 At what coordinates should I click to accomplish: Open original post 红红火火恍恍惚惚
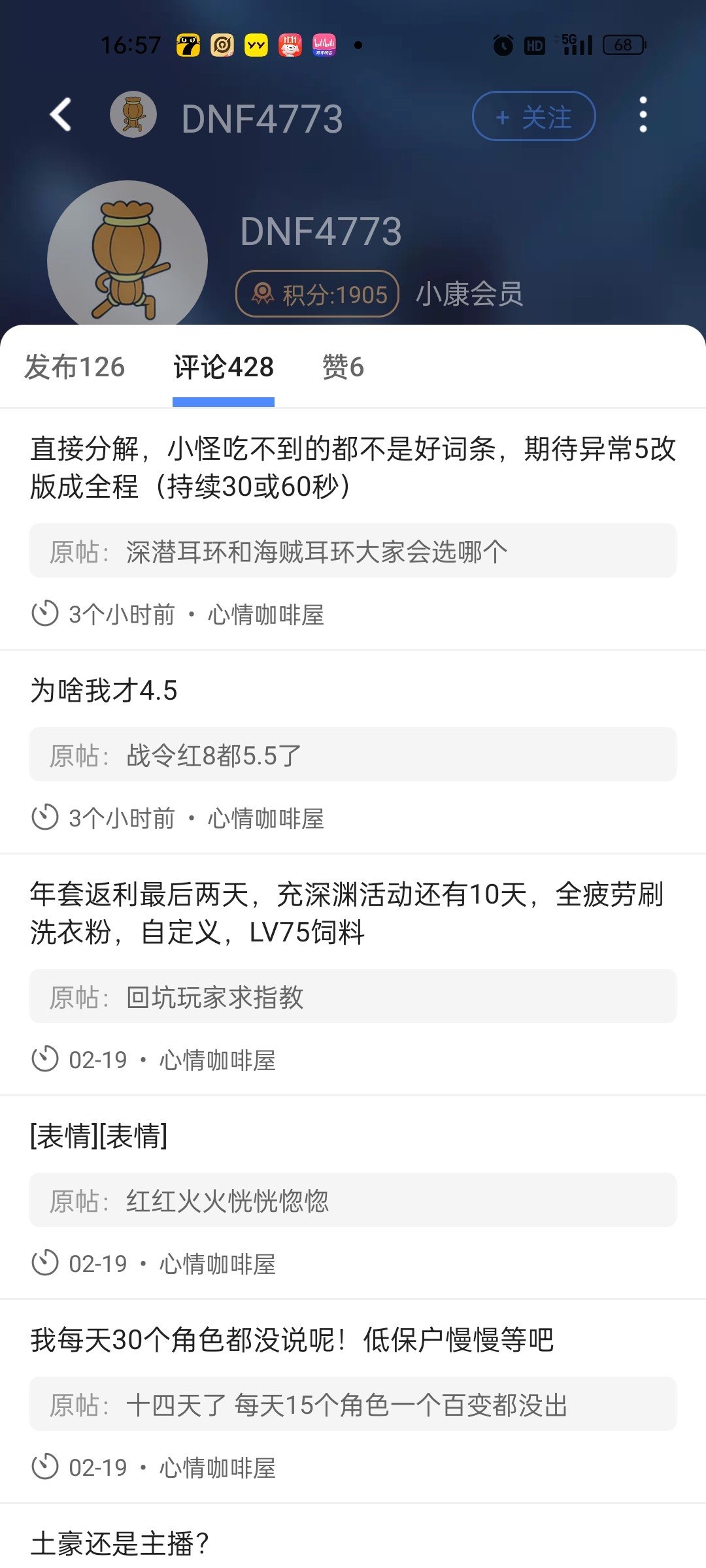point(353,1200)
